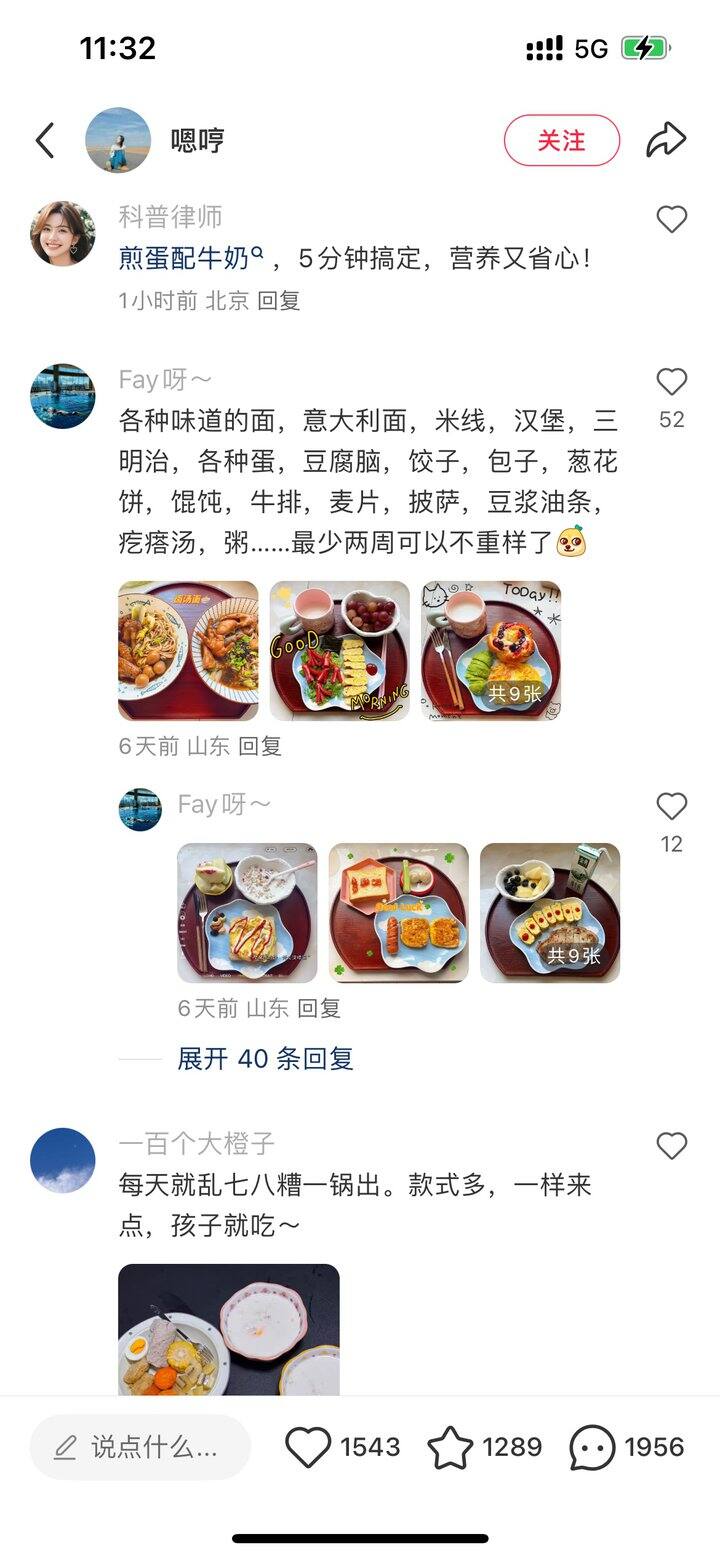Screen dimensions: 720x1558
Task: Like 科普律师's comment
Action: (x=671, y=219)
